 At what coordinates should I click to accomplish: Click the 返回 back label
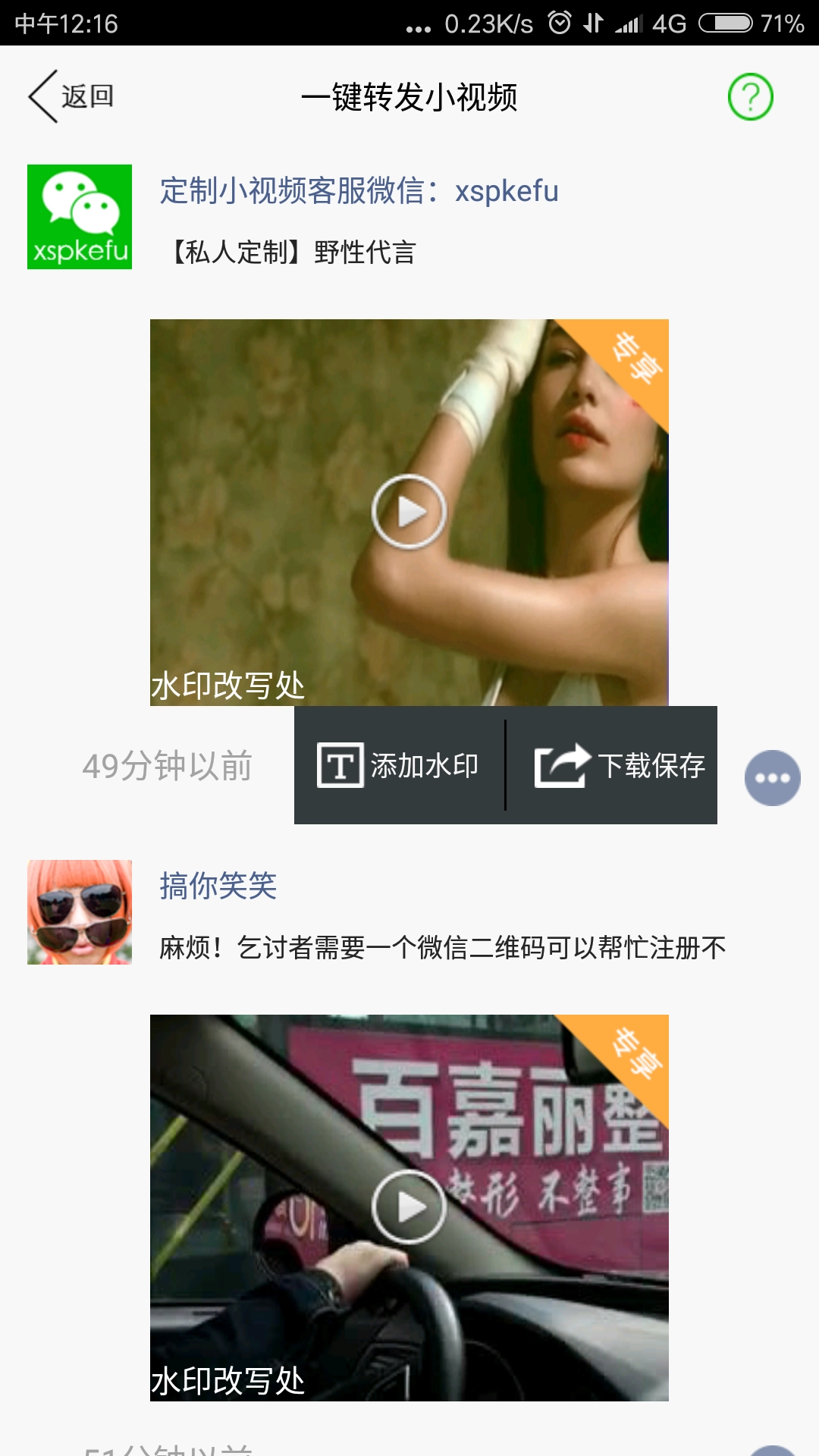click(x=86, y=97)
